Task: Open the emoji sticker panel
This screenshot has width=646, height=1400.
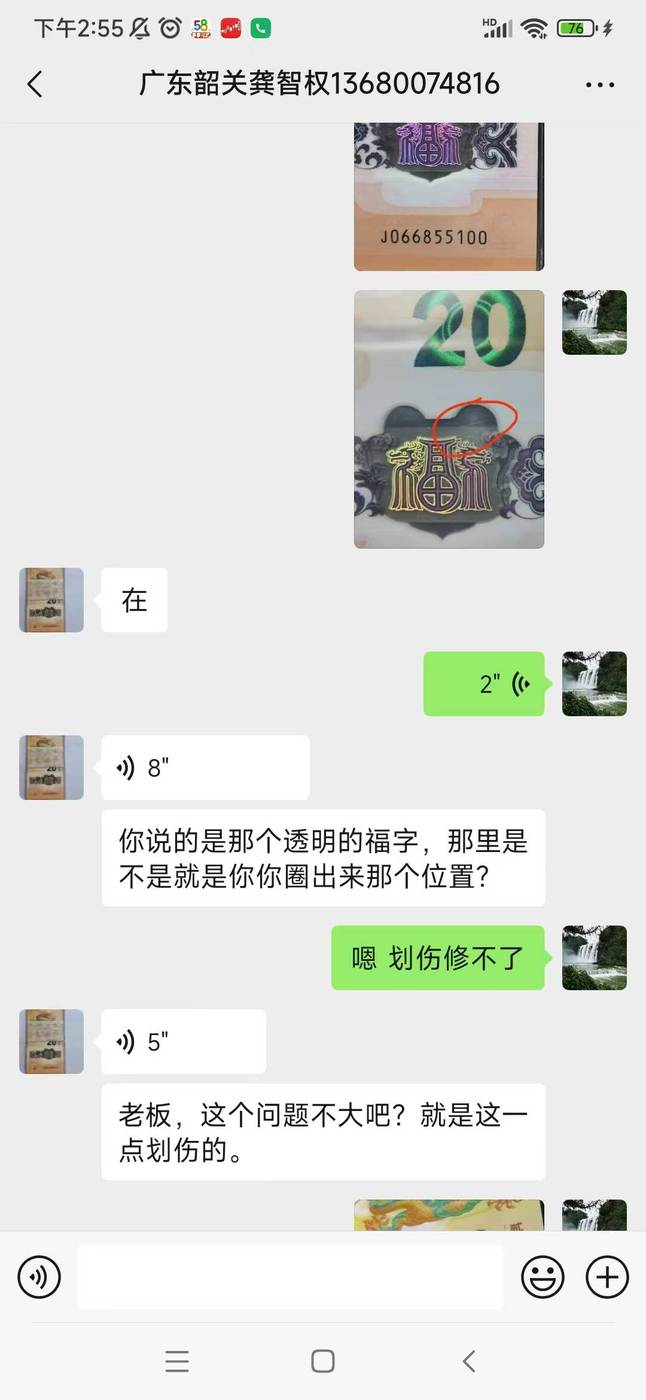Action: tap(543, 1277)
